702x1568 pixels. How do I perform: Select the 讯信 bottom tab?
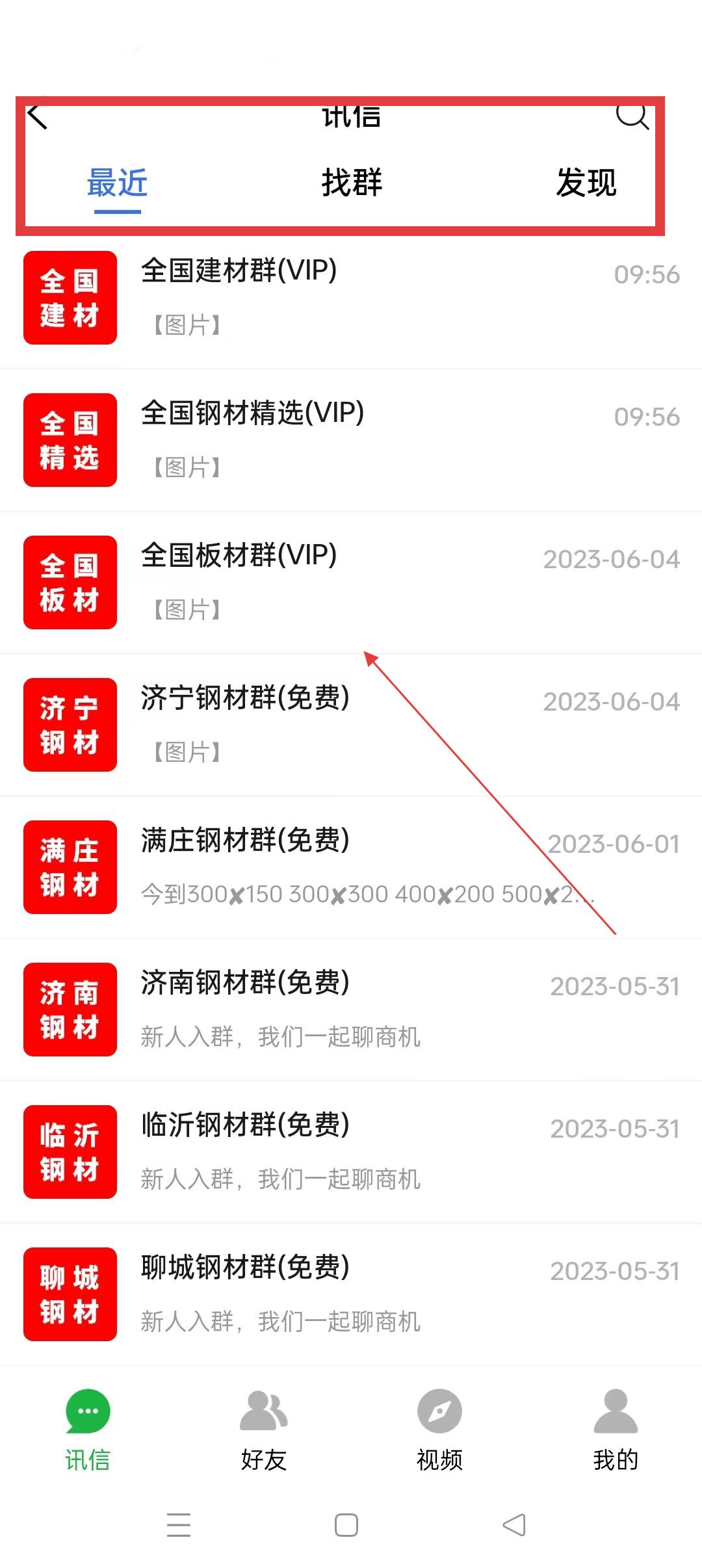coord(88,1430)
